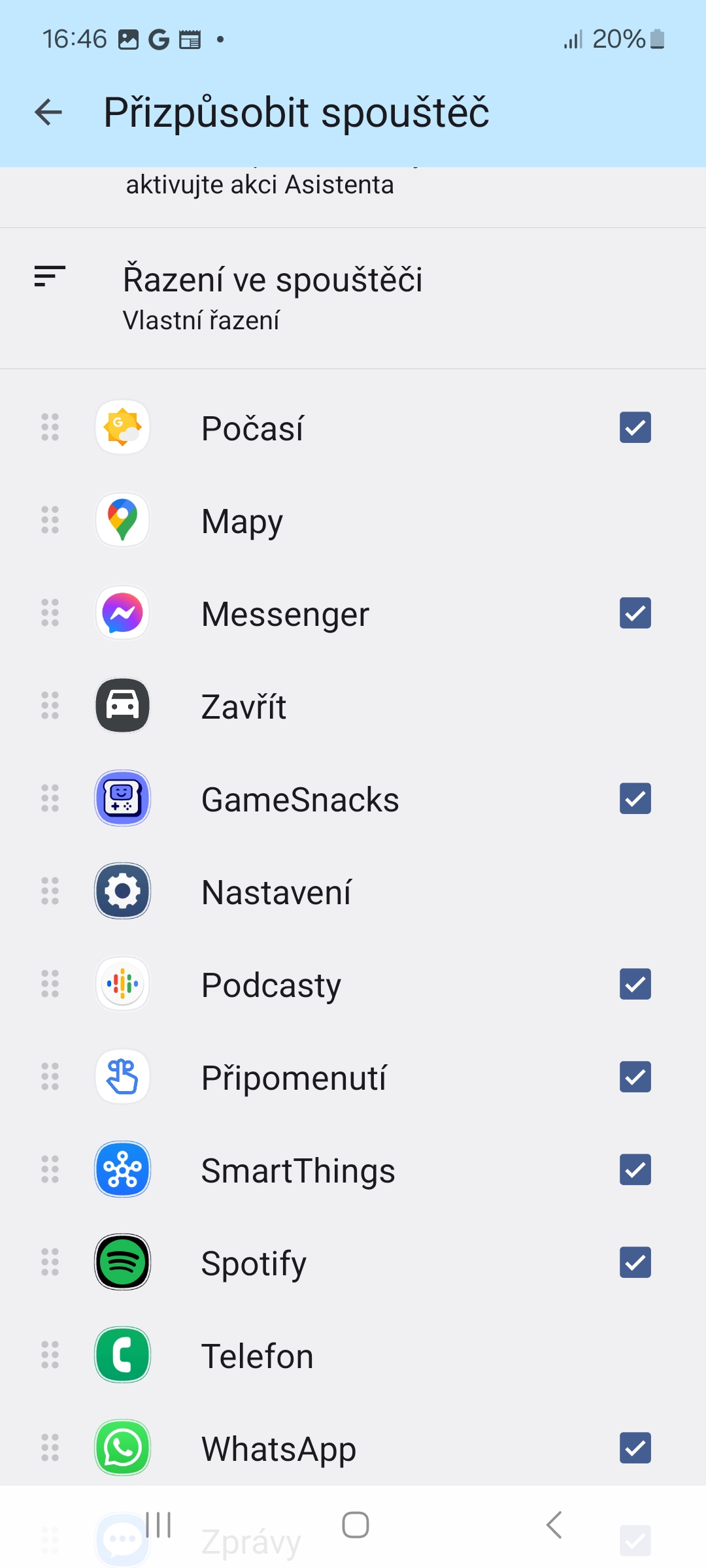Open Řazení ve spouštěči sorting option
Image resolution: width=706 pixels, height=1568 pixels.
[x=353, y=298]
